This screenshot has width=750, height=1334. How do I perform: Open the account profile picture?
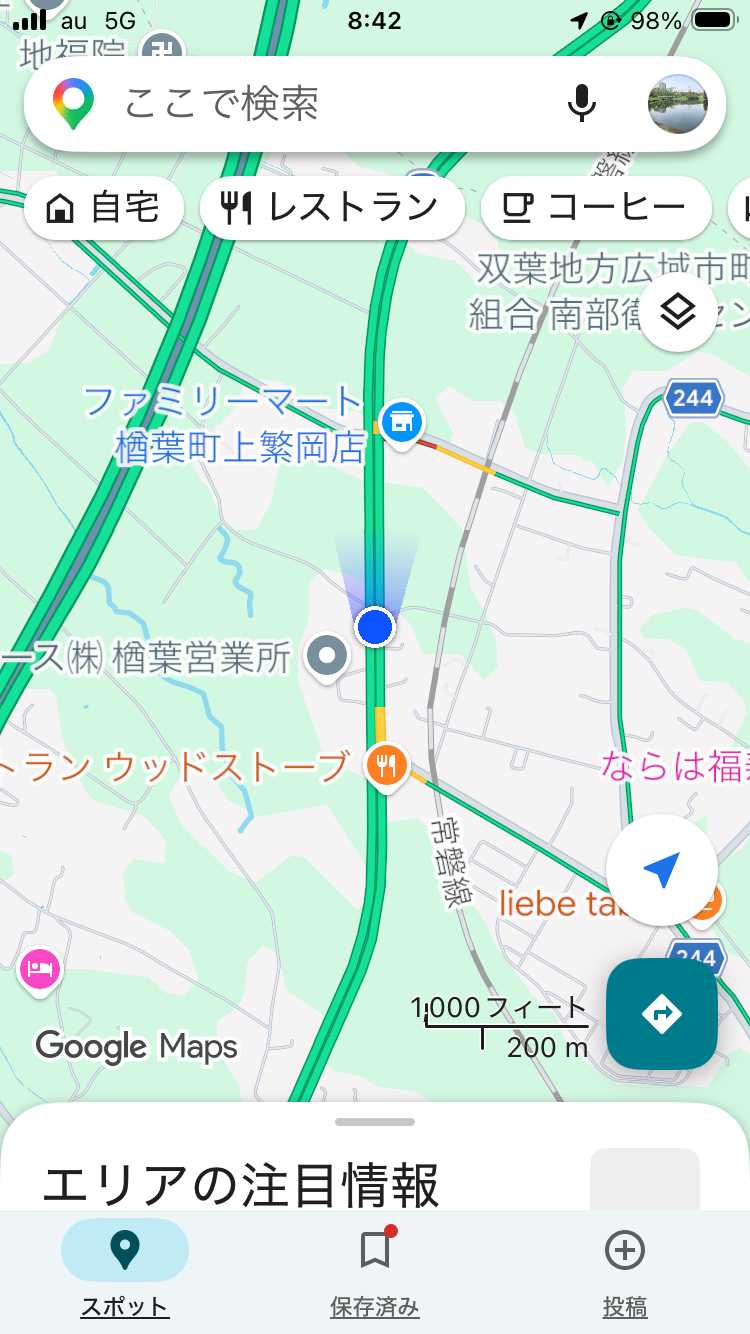677,104
